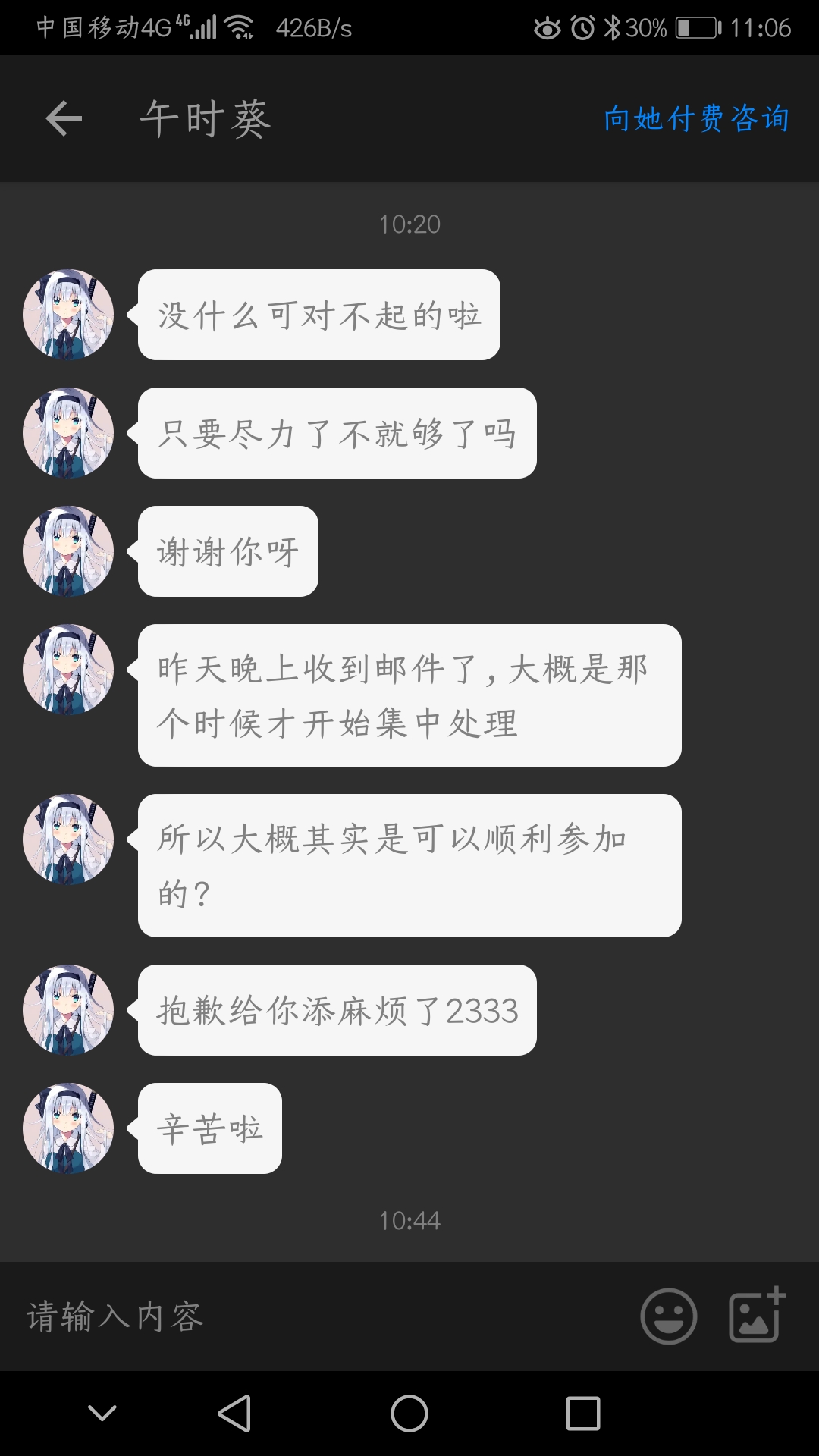Image resolution: width=819 pixels, height=1456 pixels.
Task: Open the emoji picker
Action: click(668, 1316)
